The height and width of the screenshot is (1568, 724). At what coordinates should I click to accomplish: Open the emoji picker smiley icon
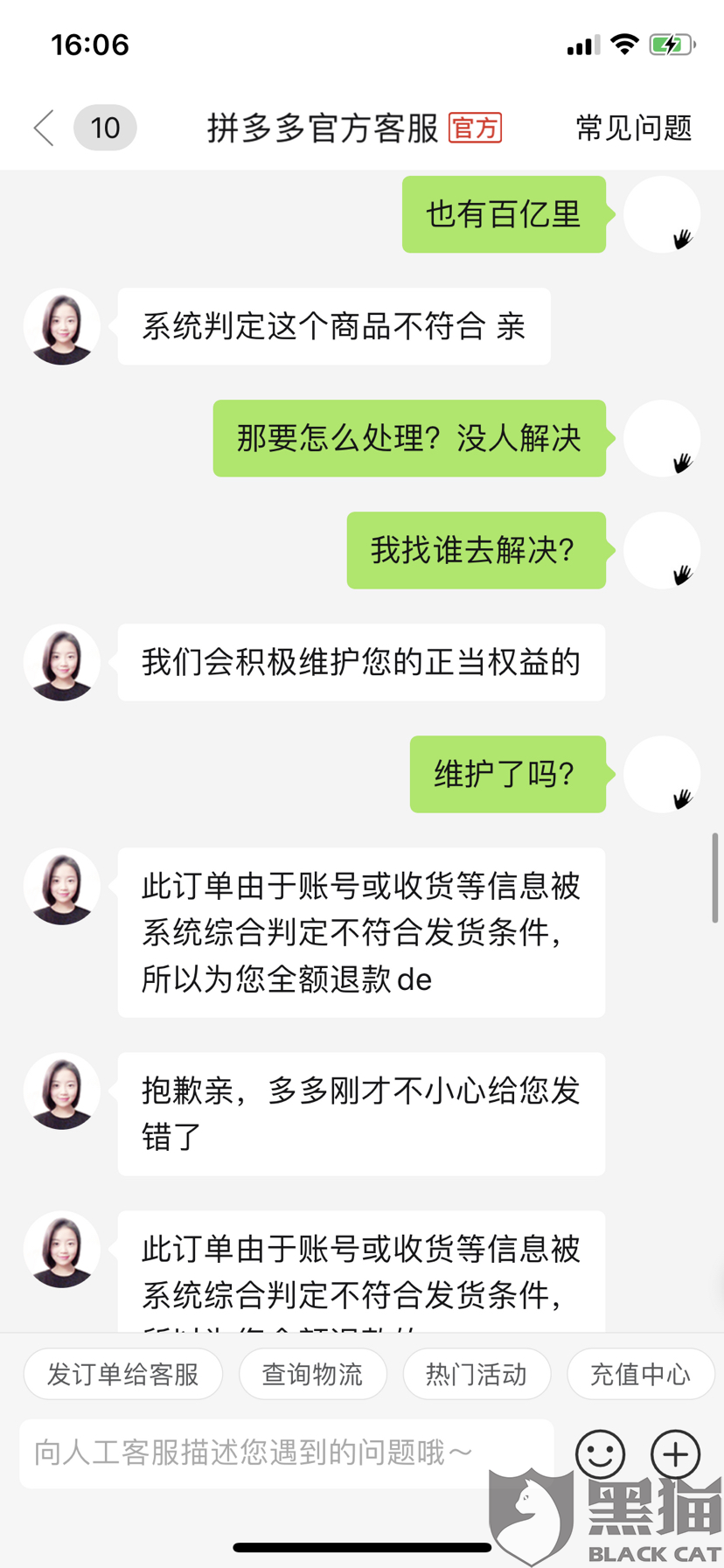click(600, 1453)
